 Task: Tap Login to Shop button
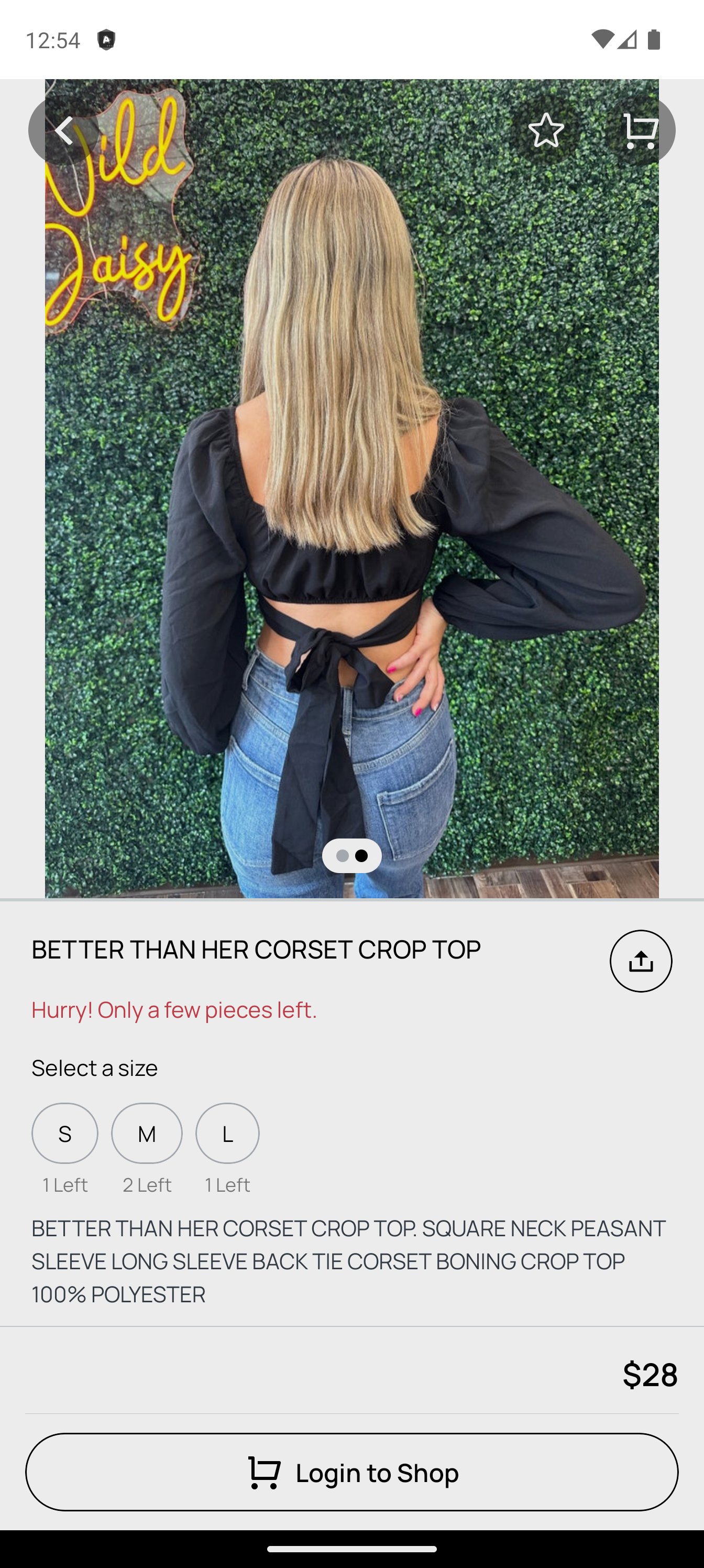coord(351,1472)
